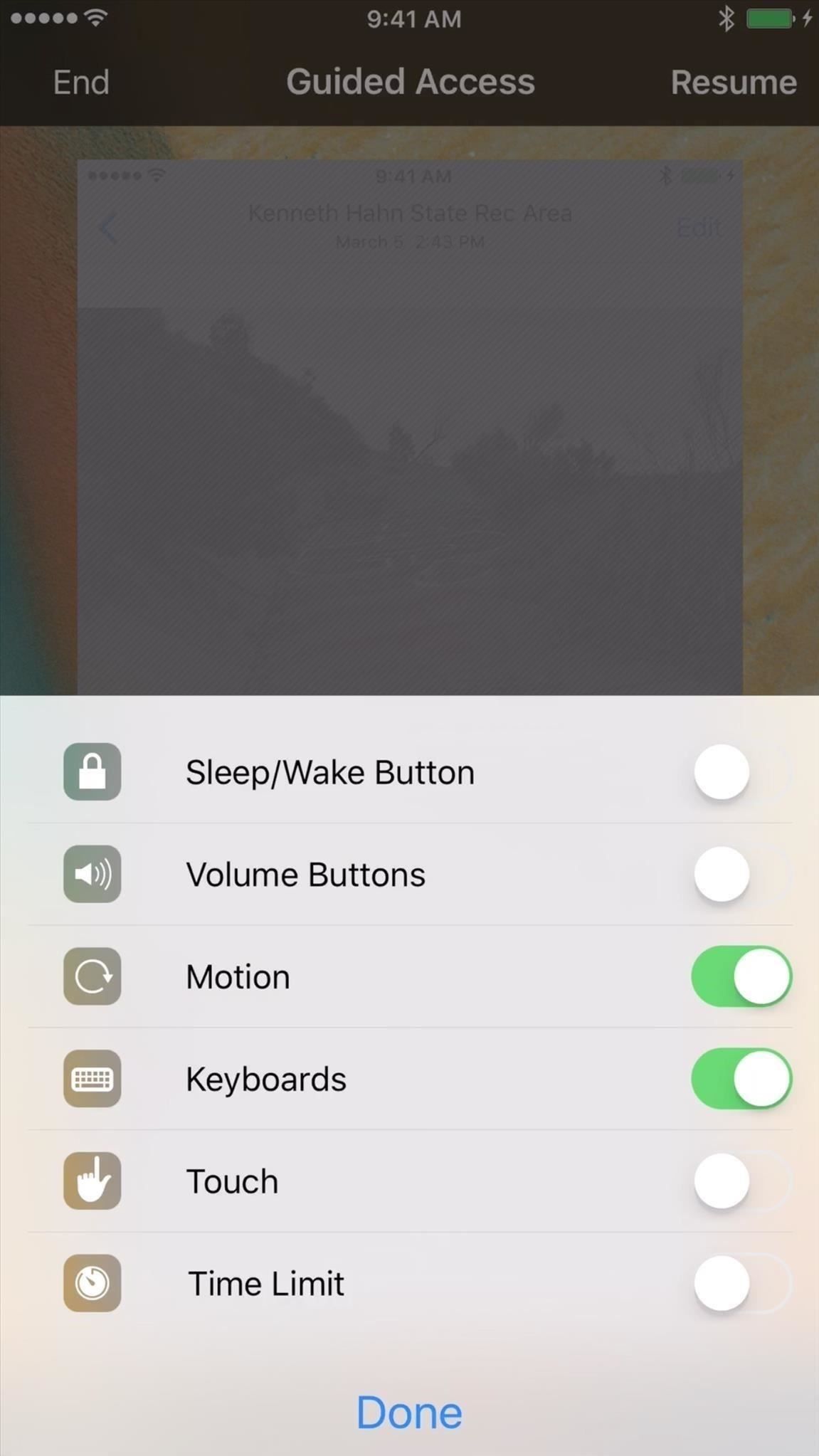Turn on Volume Buttons

click(x=741, y=874)
